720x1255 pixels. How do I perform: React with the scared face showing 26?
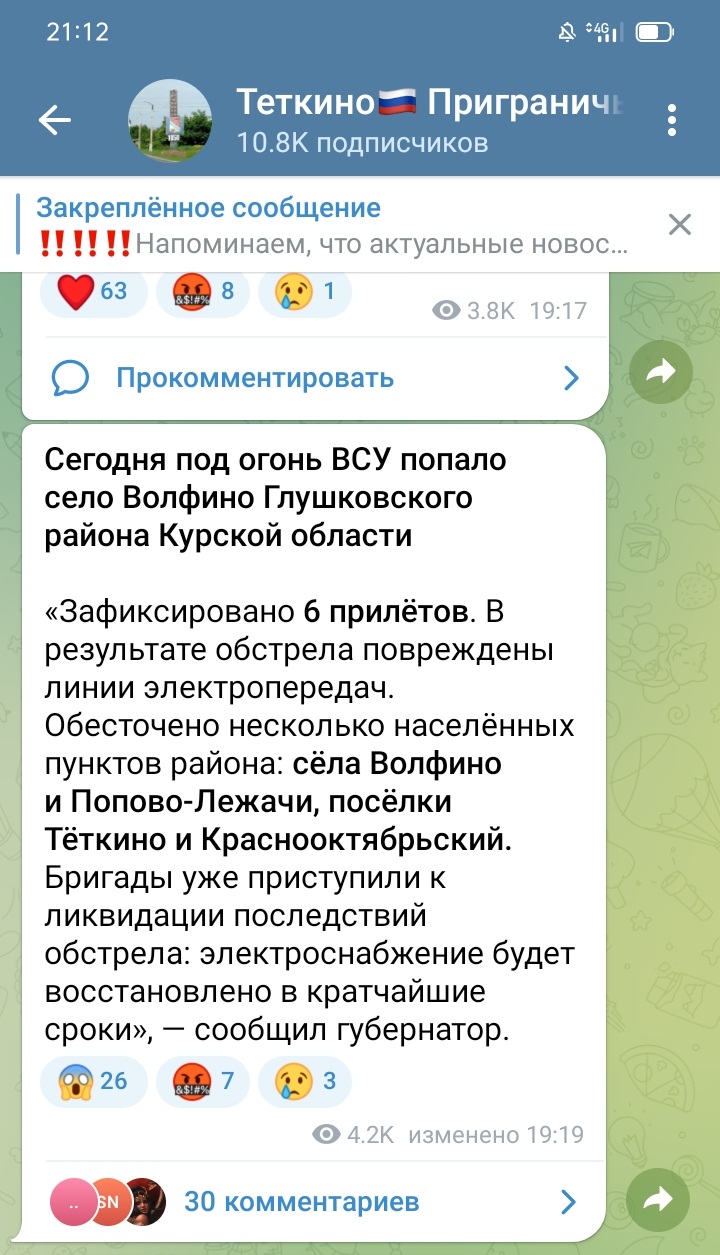pos(94,1080)
